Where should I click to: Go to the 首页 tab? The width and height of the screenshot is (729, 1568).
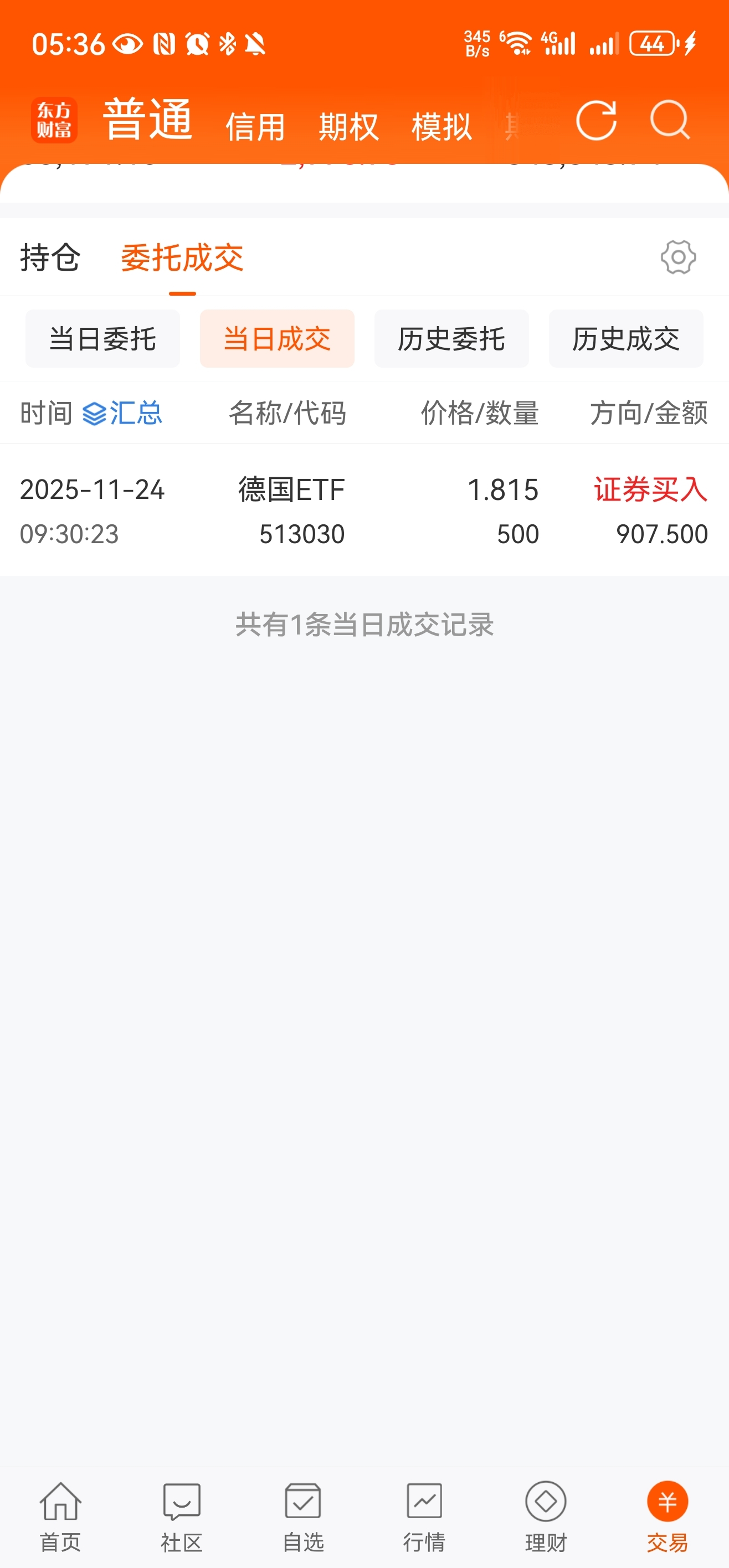point(60,1518)
